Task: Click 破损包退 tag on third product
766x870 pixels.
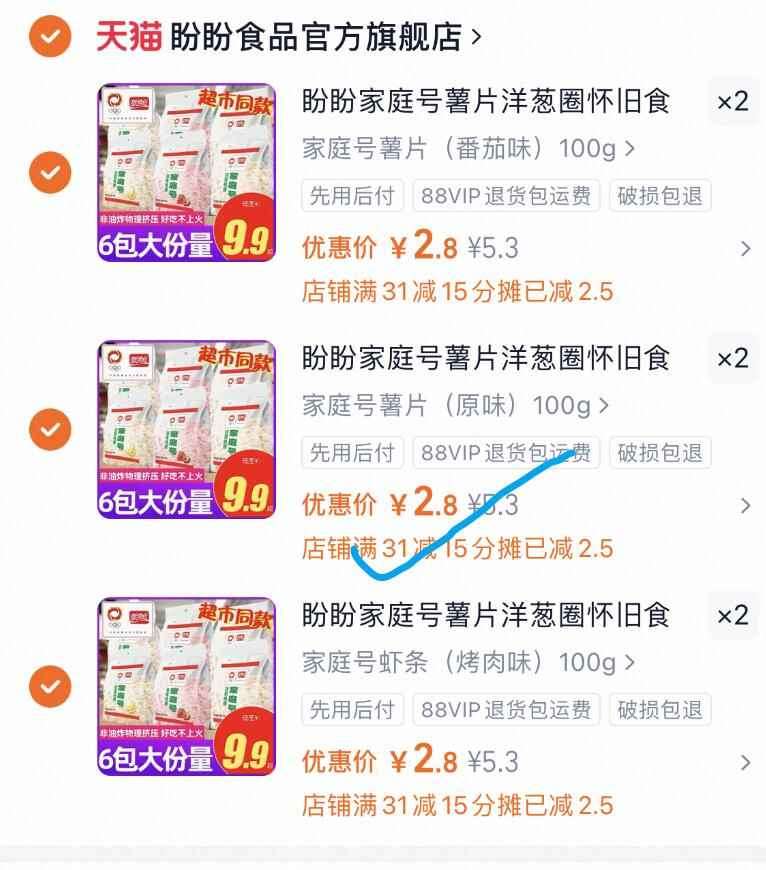Action: (660, 710)
